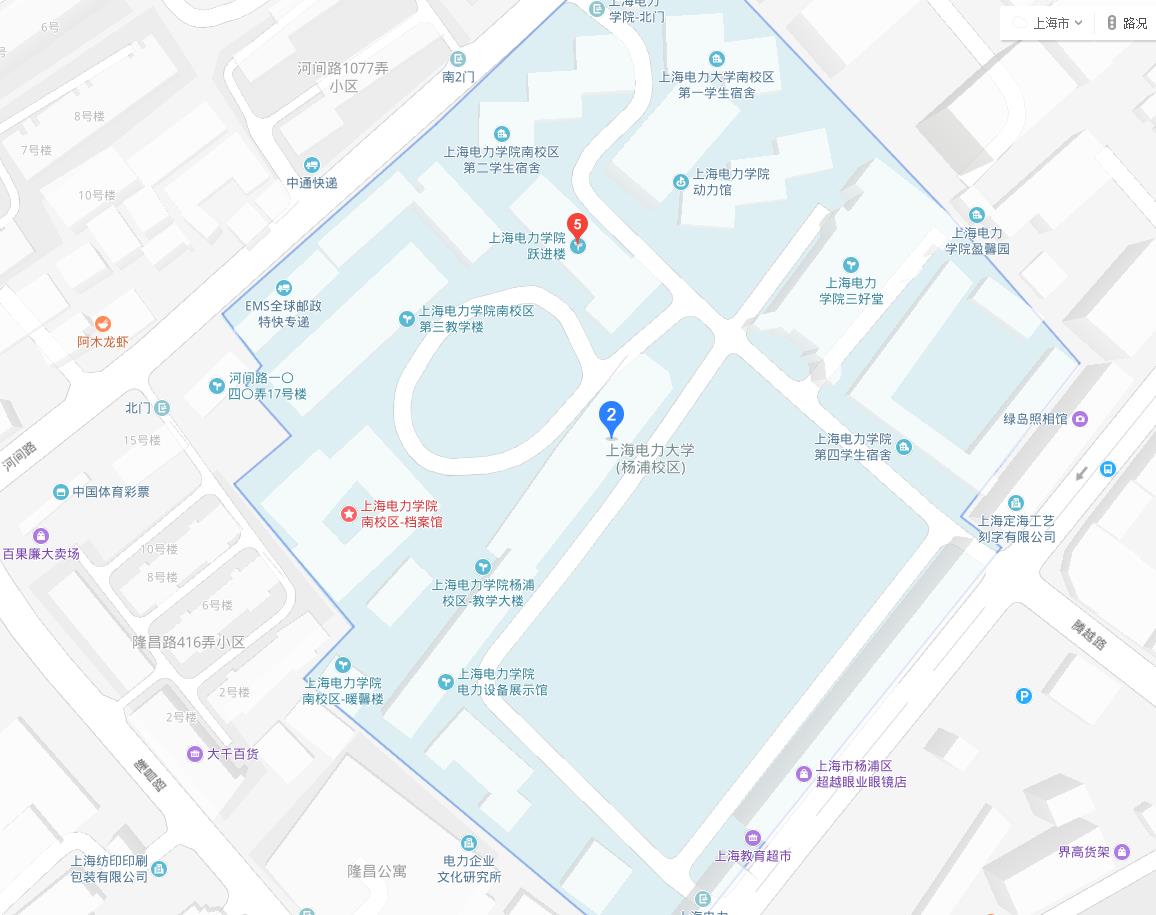
Task: Open the 上海电力学院三好堂 point
Action: click(x=850, y=265)
